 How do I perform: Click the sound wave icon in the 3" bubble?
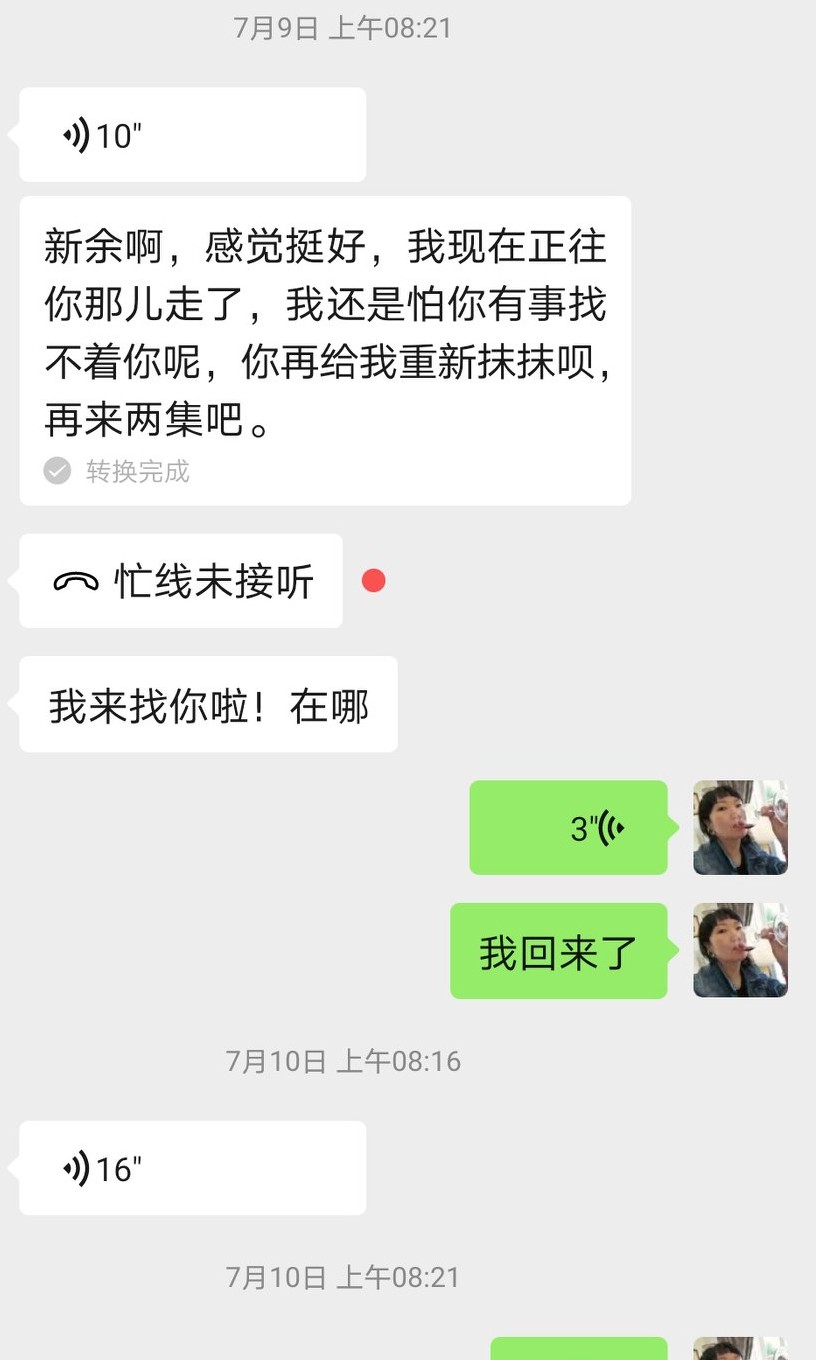coord(614,827)
